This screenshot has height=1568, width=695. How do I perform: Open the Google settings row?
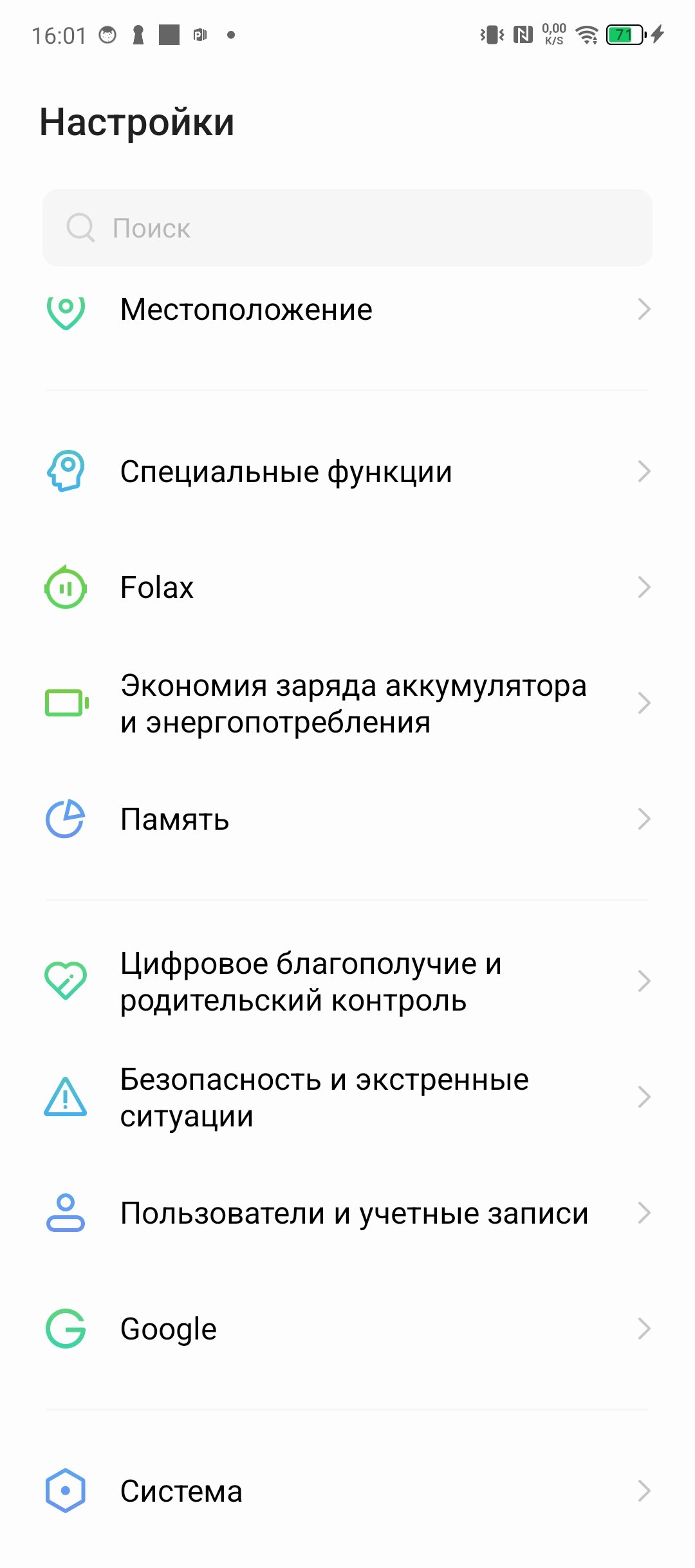coord(347,1329)
